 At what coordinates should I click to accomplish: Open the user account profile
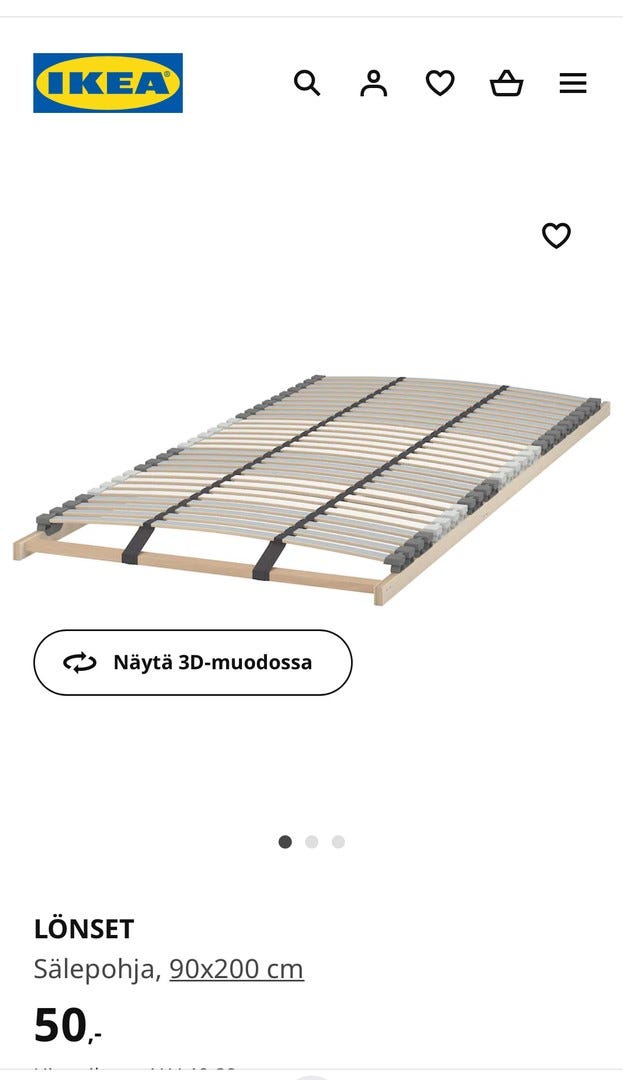[374, 83]
